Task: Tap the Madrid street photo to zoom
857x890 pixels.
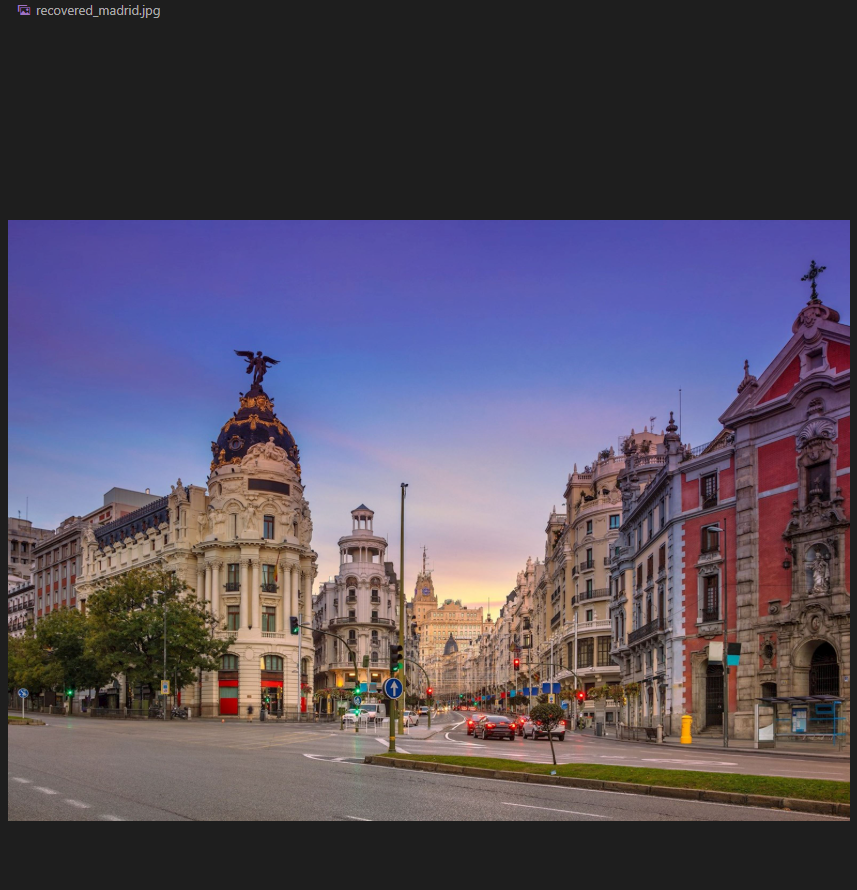Action: [x=428, y=520]
